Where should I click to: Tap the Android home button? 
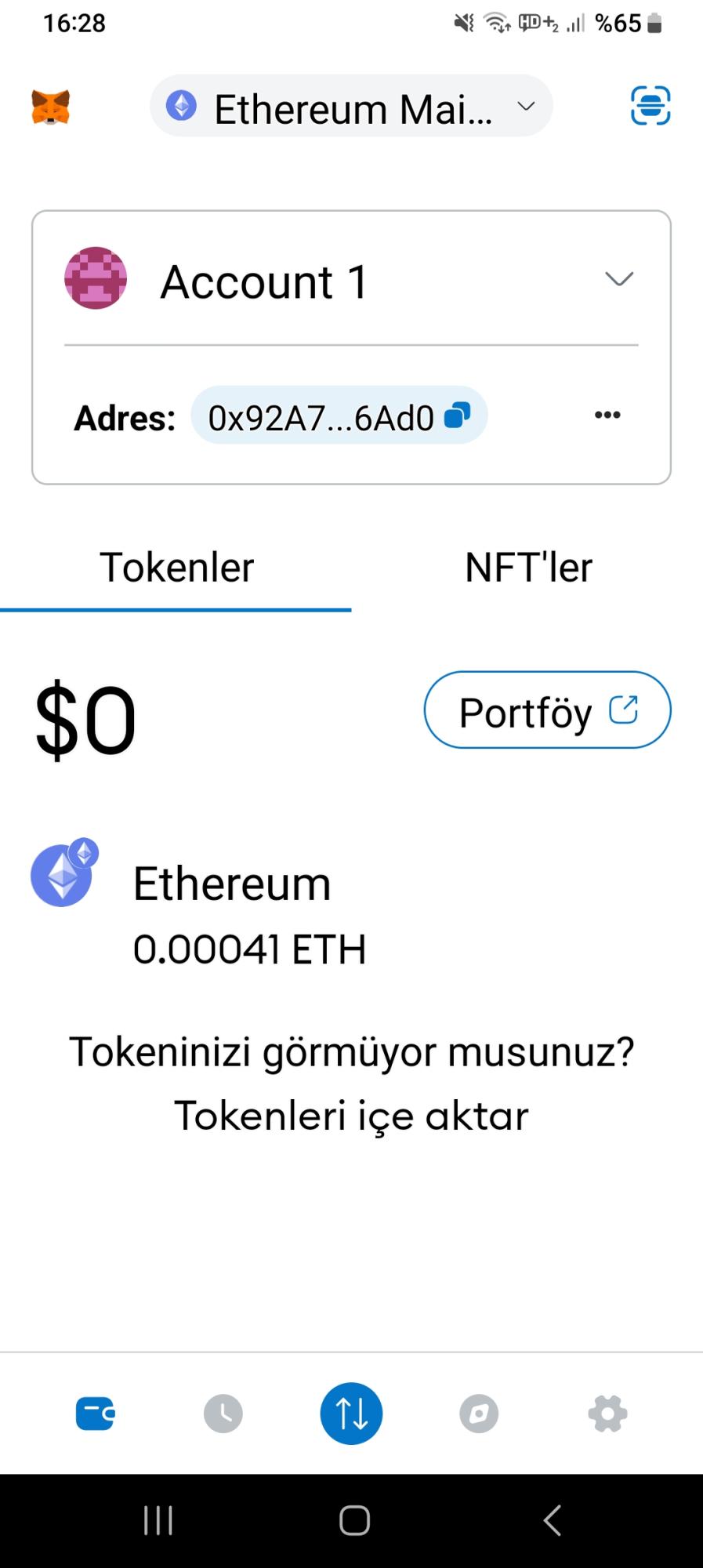click(353, 1519)
